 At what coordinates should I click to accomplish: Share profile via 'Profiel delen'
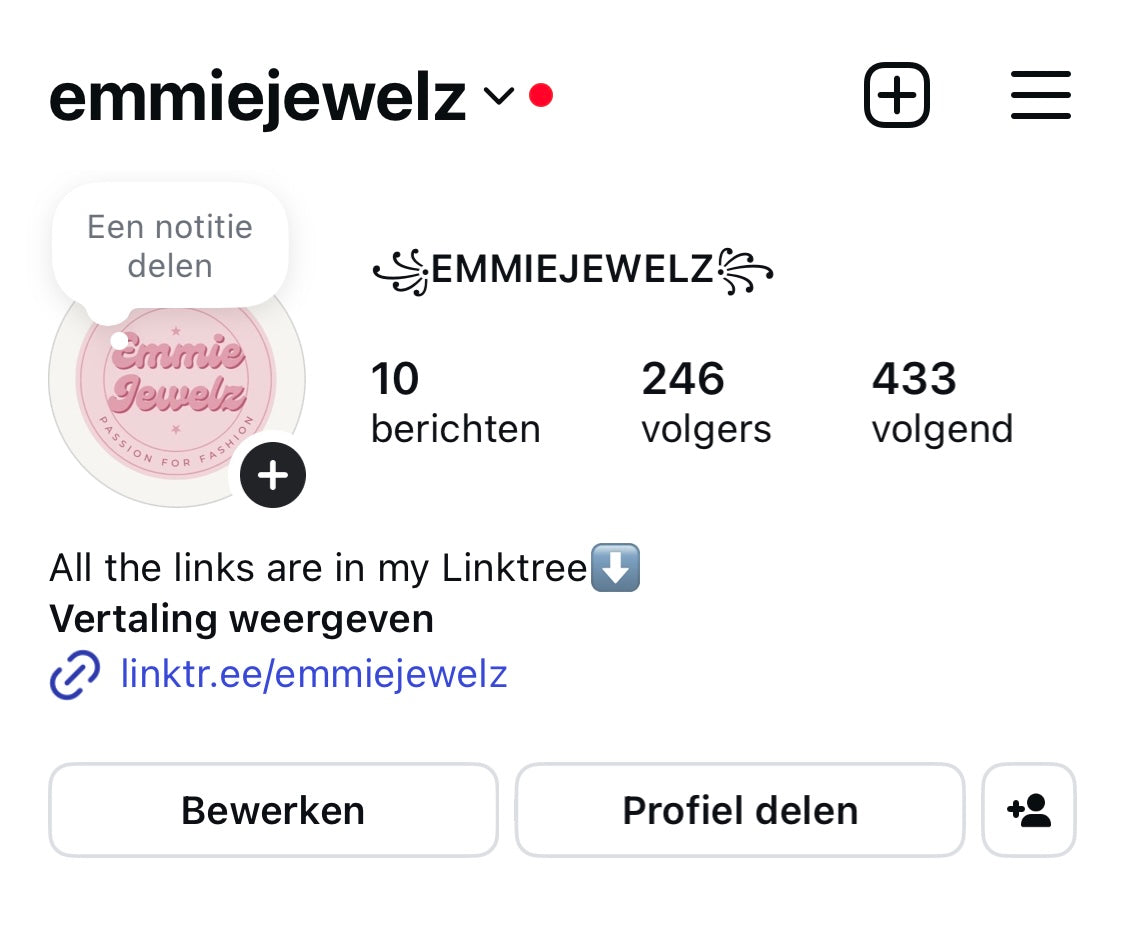tap(740, 810)
